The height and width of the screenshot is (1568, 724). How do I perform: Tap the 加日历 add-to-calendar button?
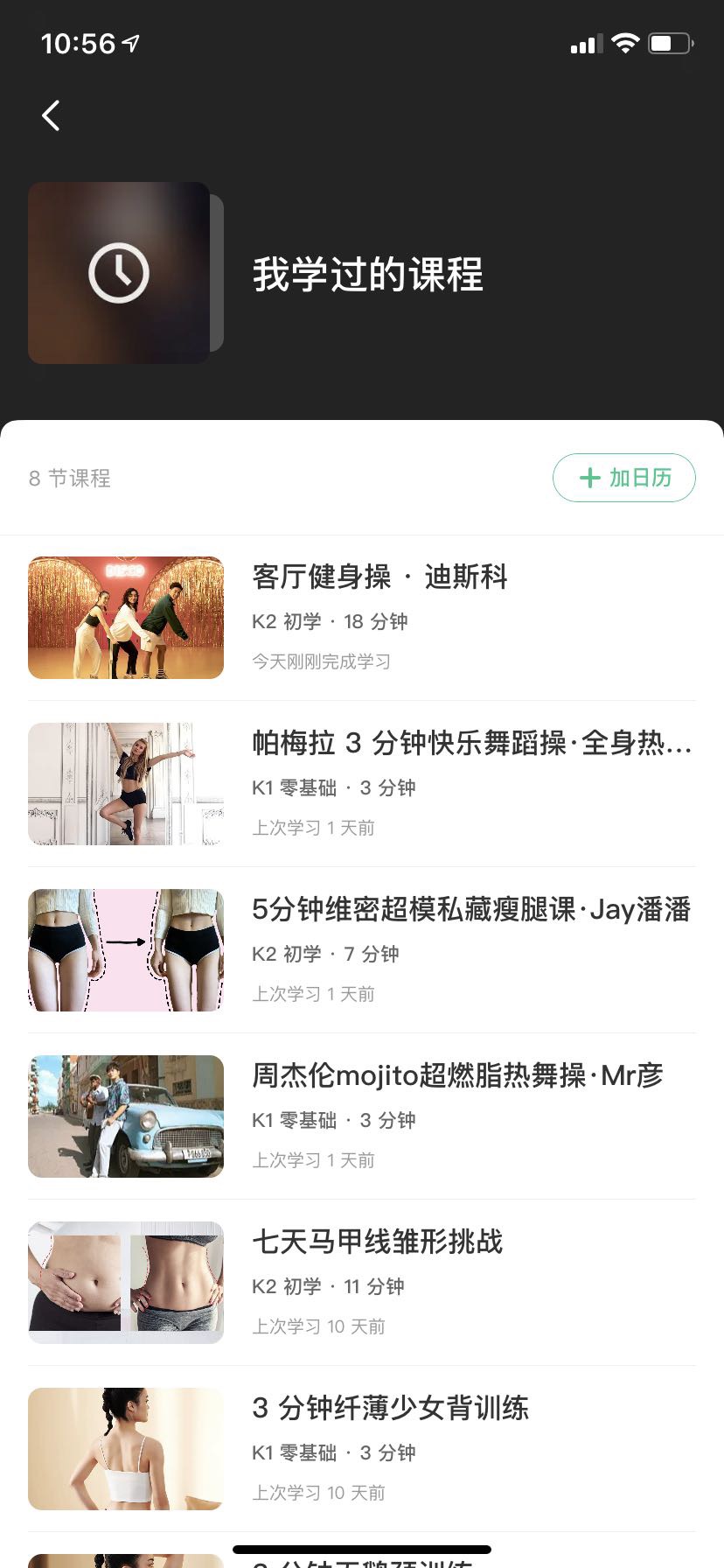[624, 478]
